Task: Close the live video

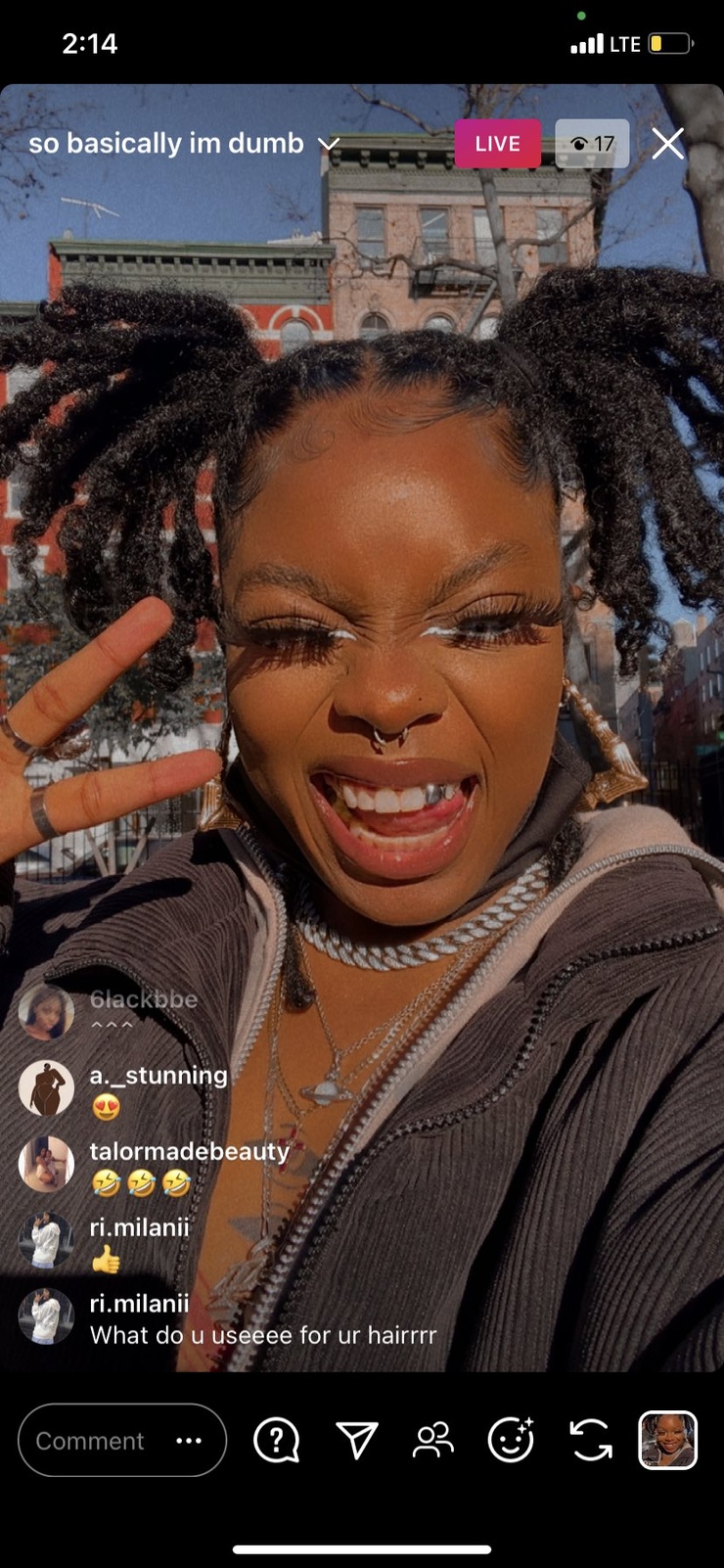Action: pos(668,144)
